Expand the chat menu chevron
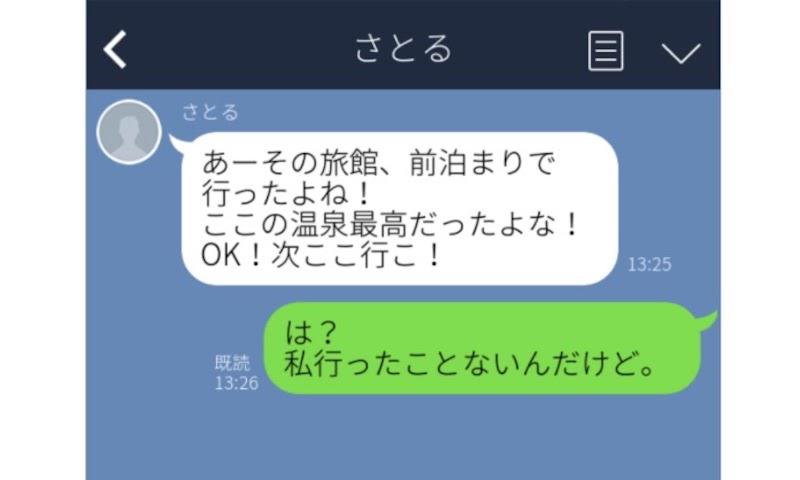The height and width of the screenshot is (480, 800). 680,51
